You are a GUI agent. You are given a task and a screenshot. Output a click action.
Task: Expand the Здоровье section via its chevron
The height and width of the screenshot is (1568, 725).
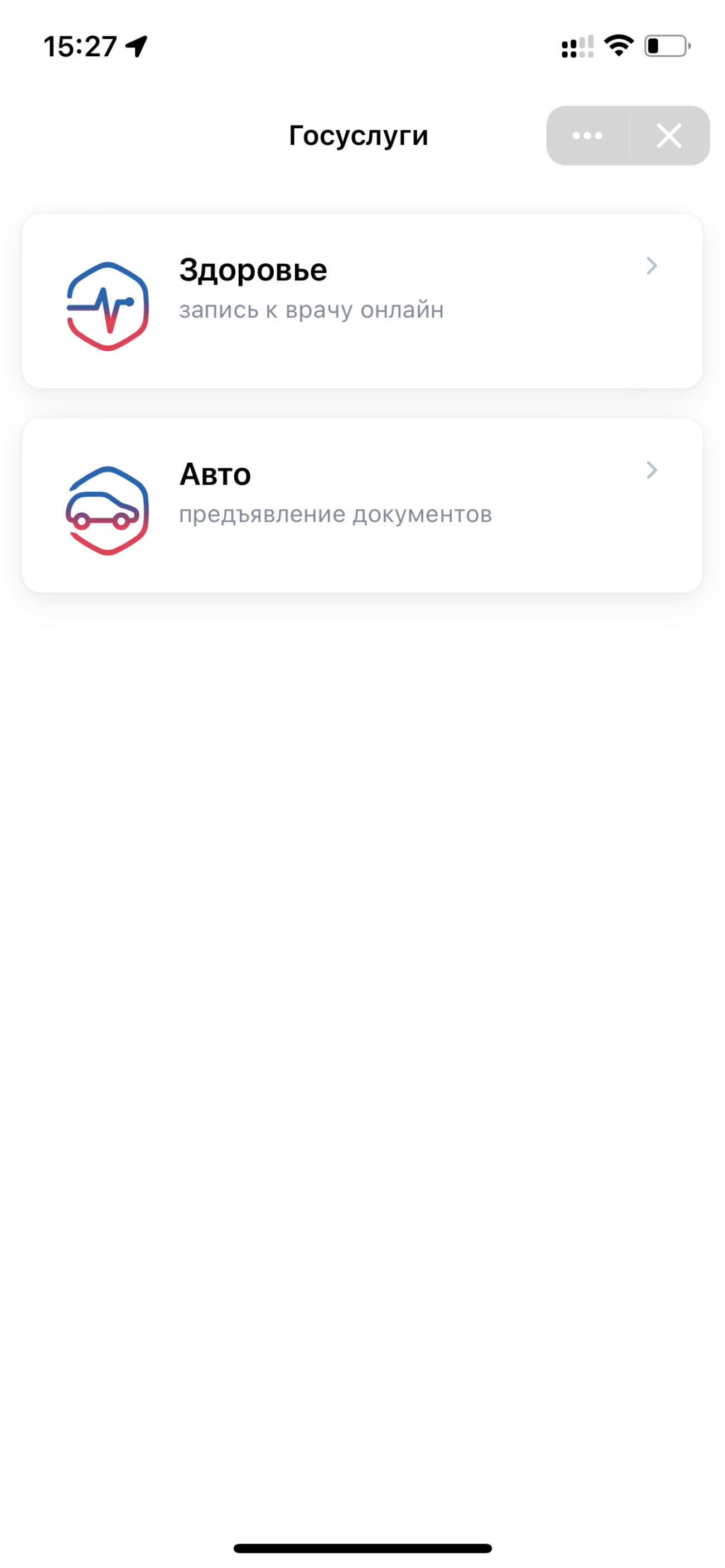coord(652,266)
